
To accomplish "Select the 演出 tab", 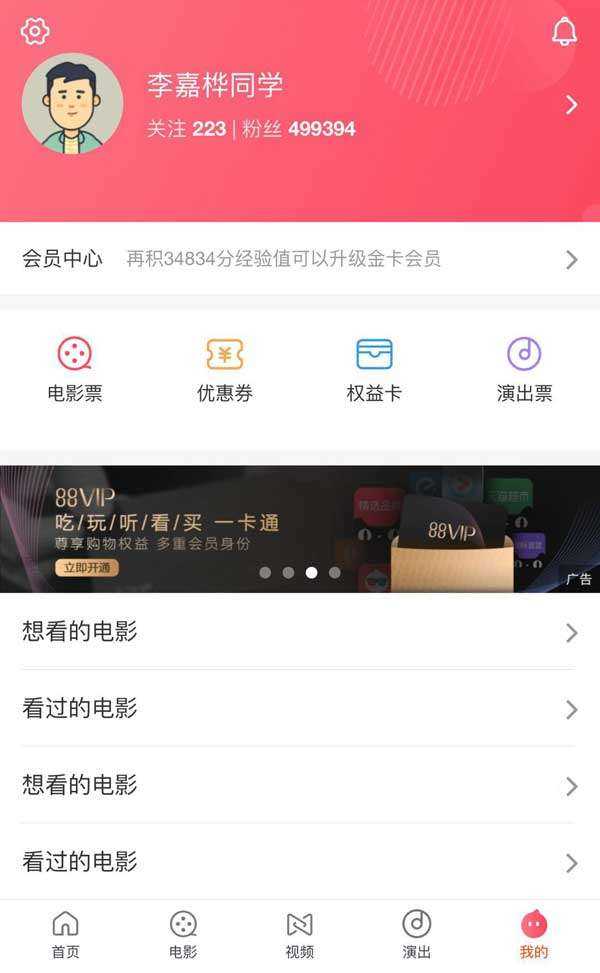I will (x=416, y=935).
